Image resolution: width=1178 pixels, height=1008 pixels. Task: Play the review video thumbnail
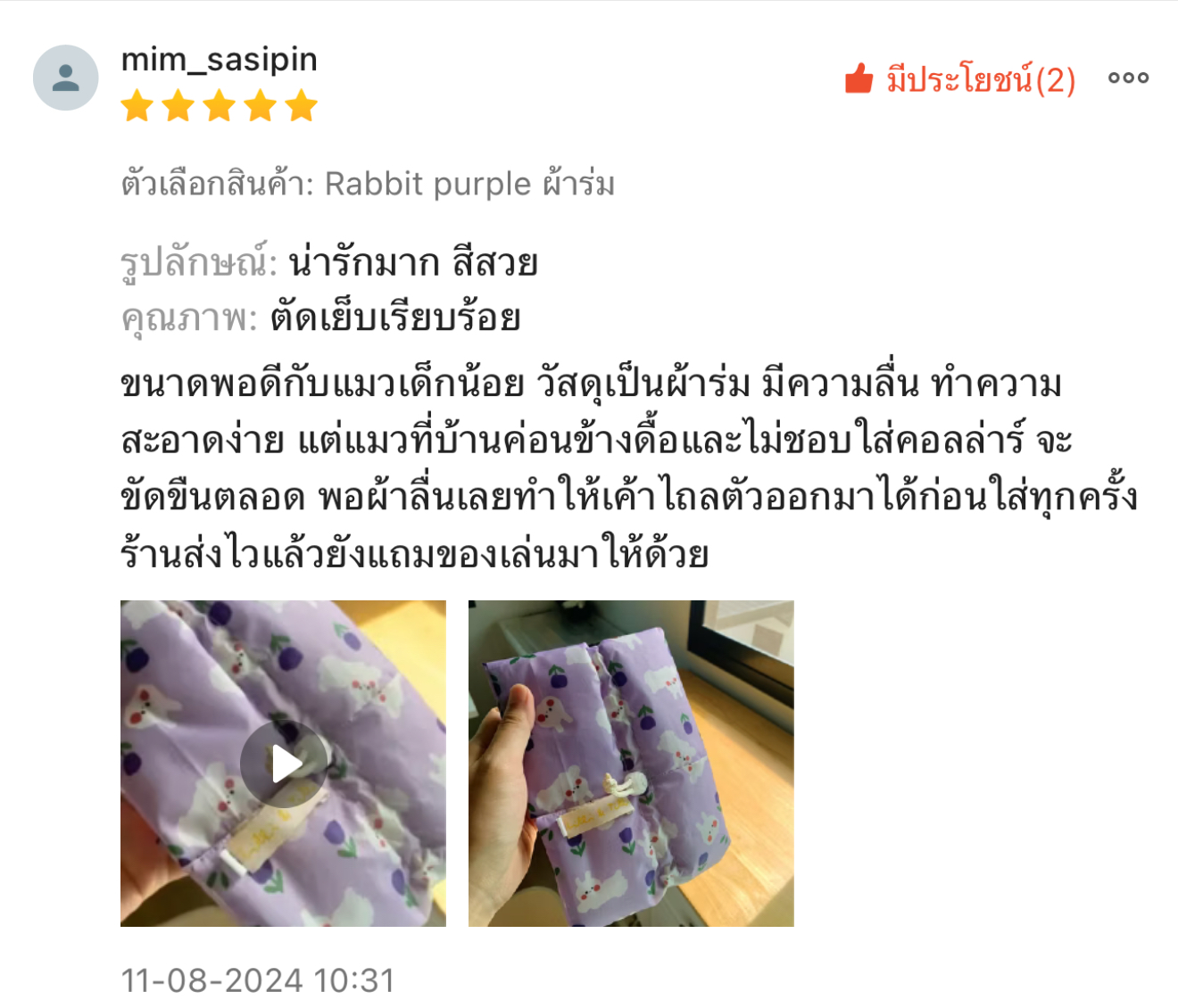pos(284,764)
